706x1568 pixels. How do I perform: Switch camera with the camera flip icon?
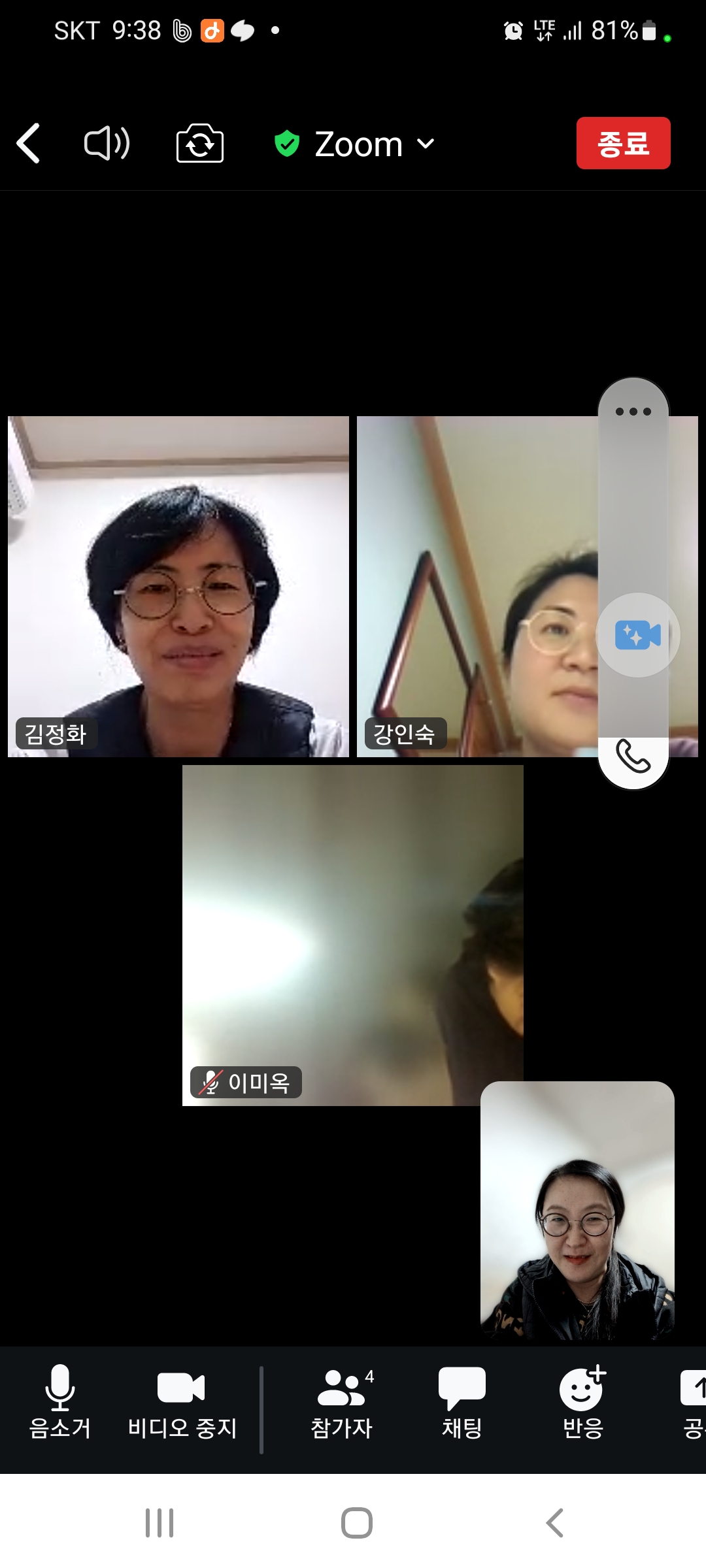(x=200, y=144)
